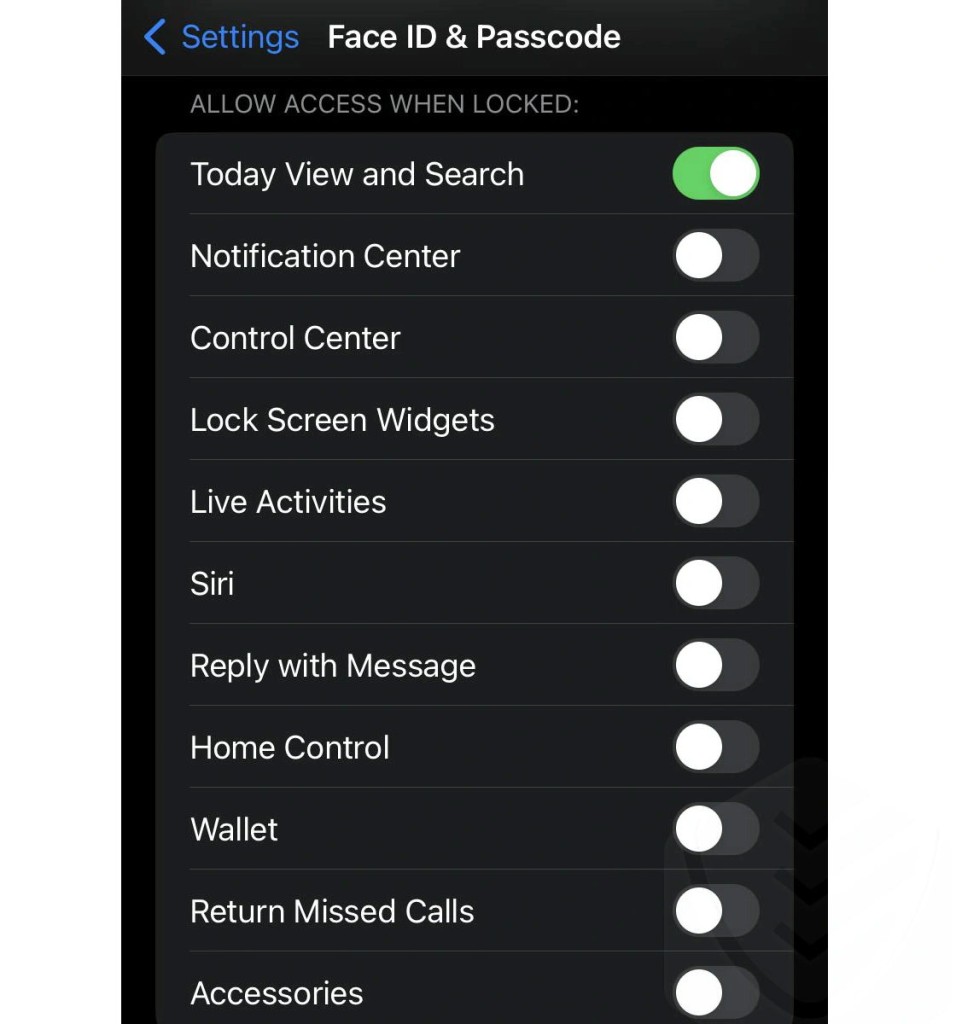956x1024 pixels.
Task: Enable the Accessories toggle
Action: pos(715,993)
